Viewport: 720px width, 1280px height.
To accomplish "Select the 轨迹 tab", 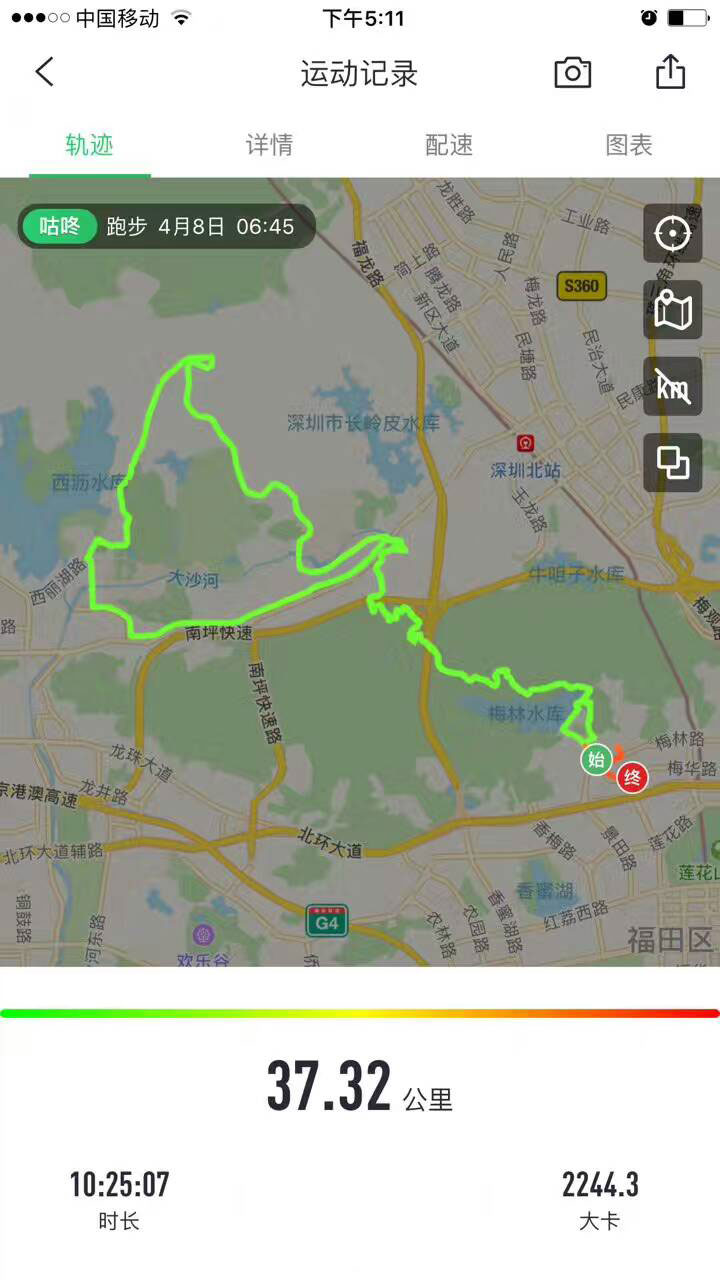I will pos(90,145).
